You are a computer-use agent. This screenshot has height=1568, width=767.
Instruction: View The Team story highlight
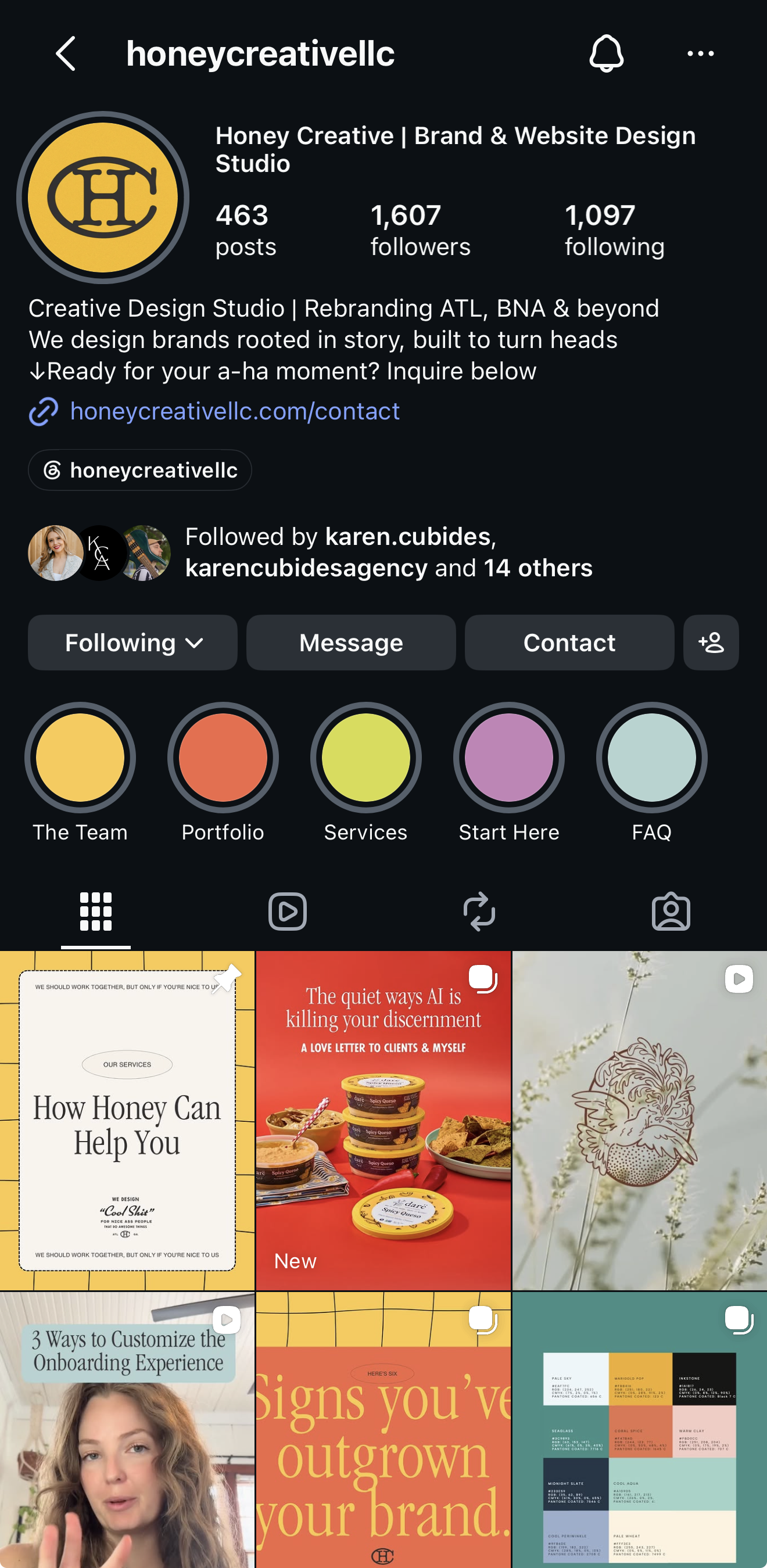[80, 758]
